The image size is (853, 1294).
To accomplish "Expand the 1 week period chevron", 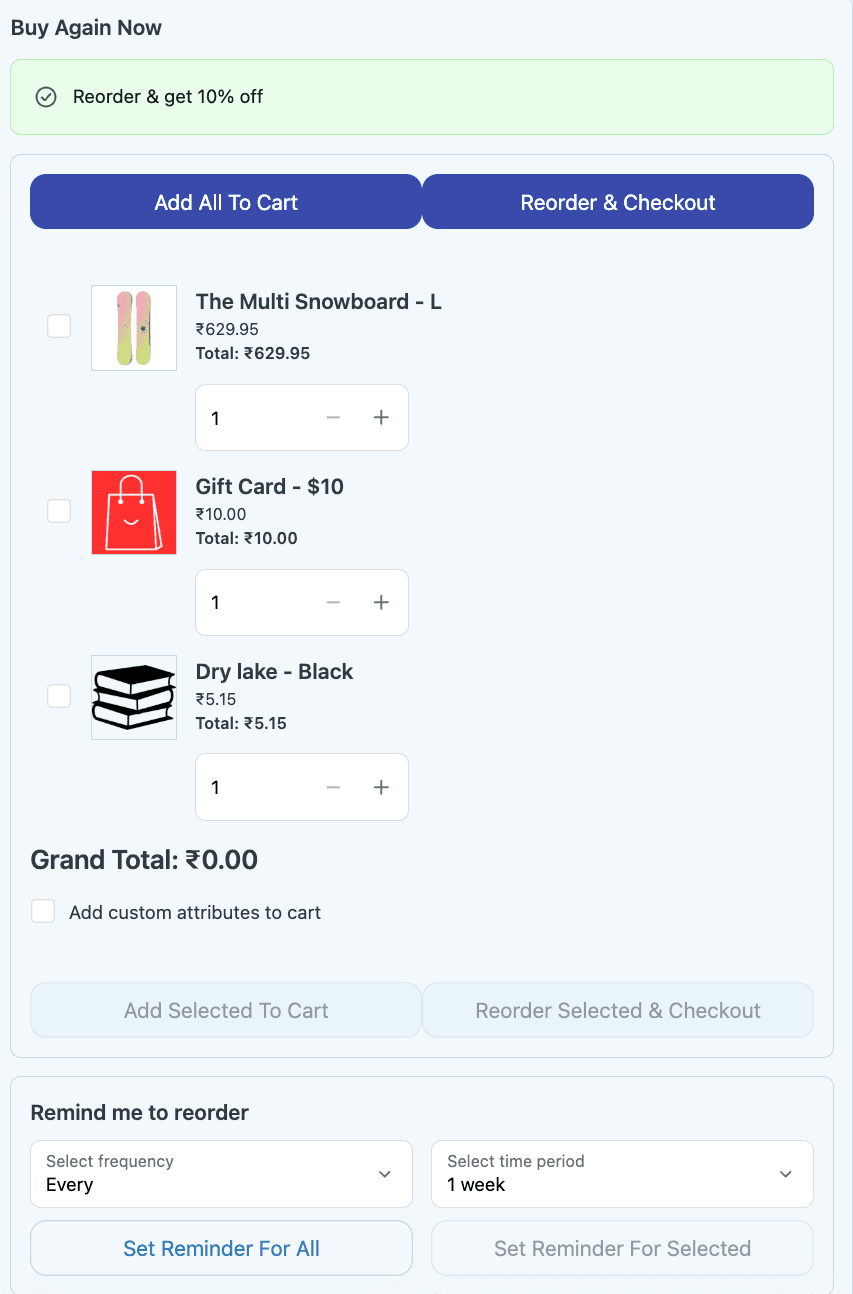I will coord(786,1174).
